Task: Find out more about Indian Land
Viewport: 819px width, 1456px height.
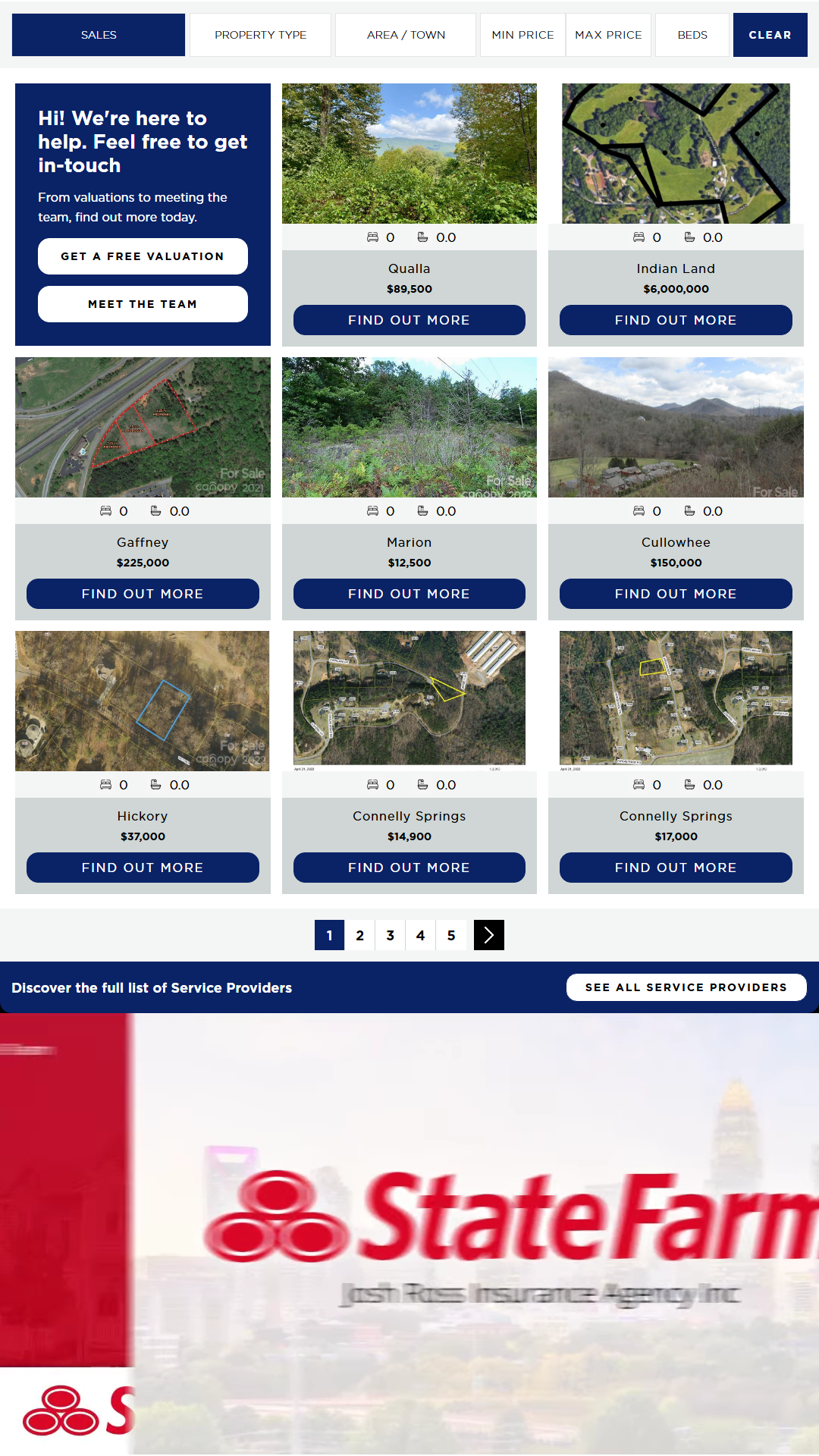Action: [x=676, y=320]
